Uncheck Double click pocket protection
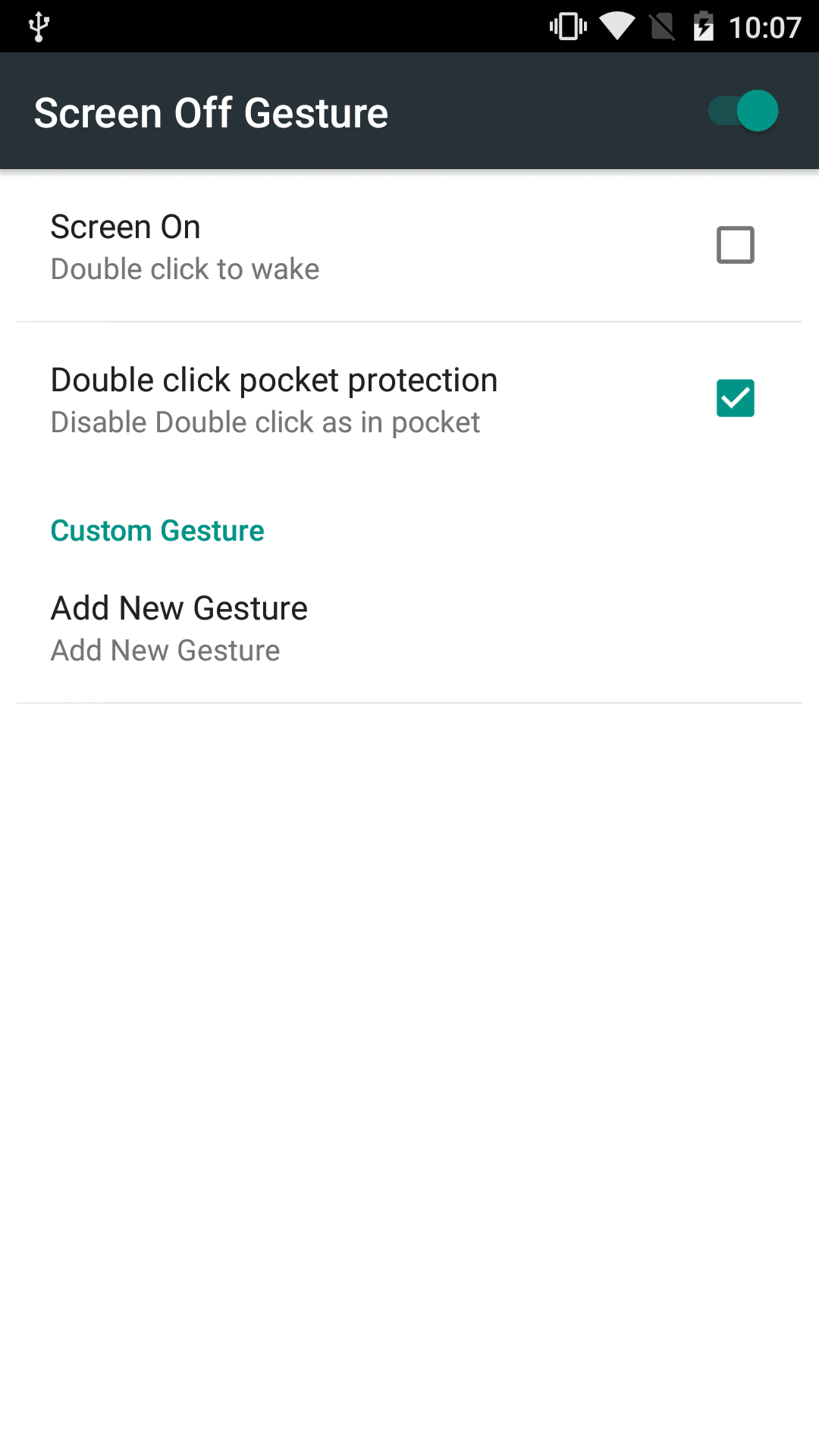 735,398
